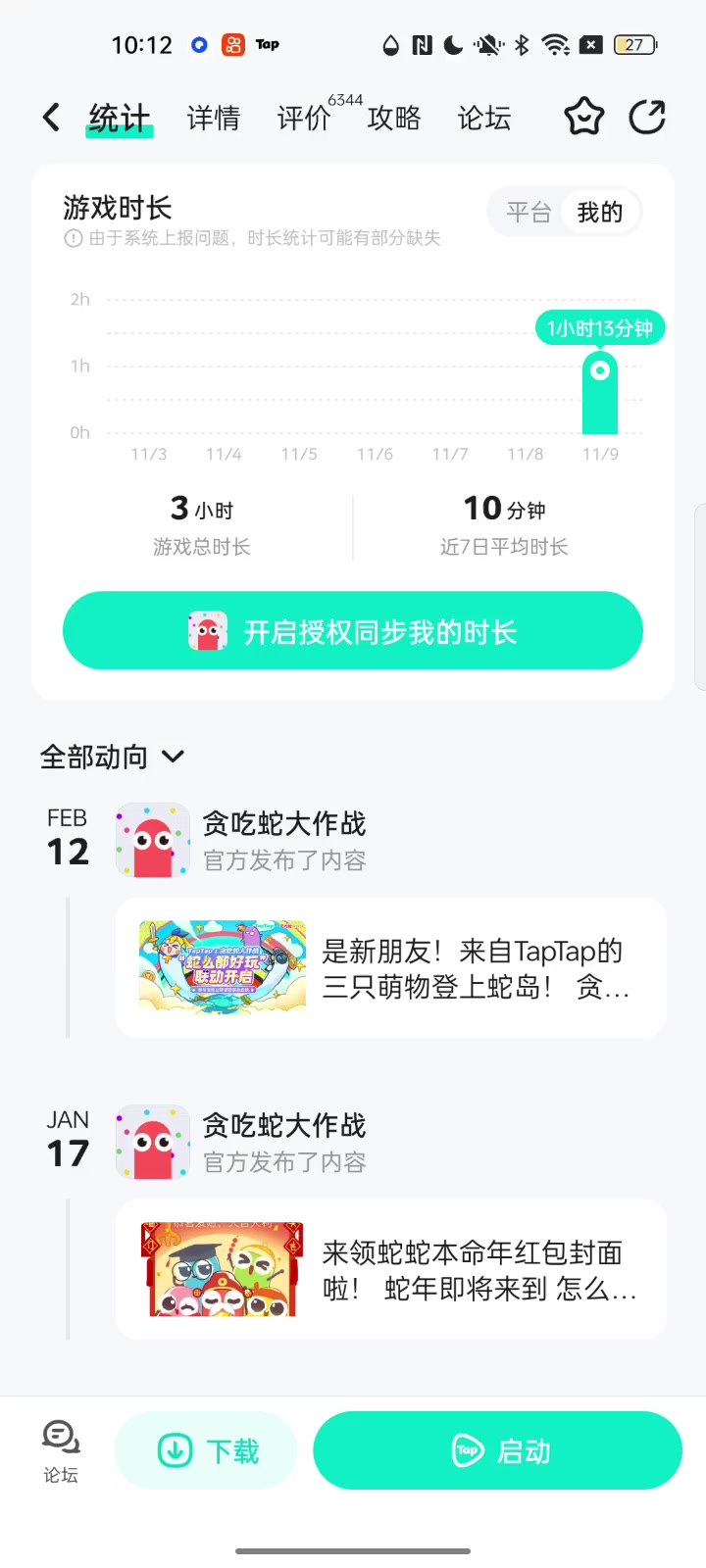Expand the 全部动向 dropdown
This screenshot has width=706, height=1568.
point(112,757)
